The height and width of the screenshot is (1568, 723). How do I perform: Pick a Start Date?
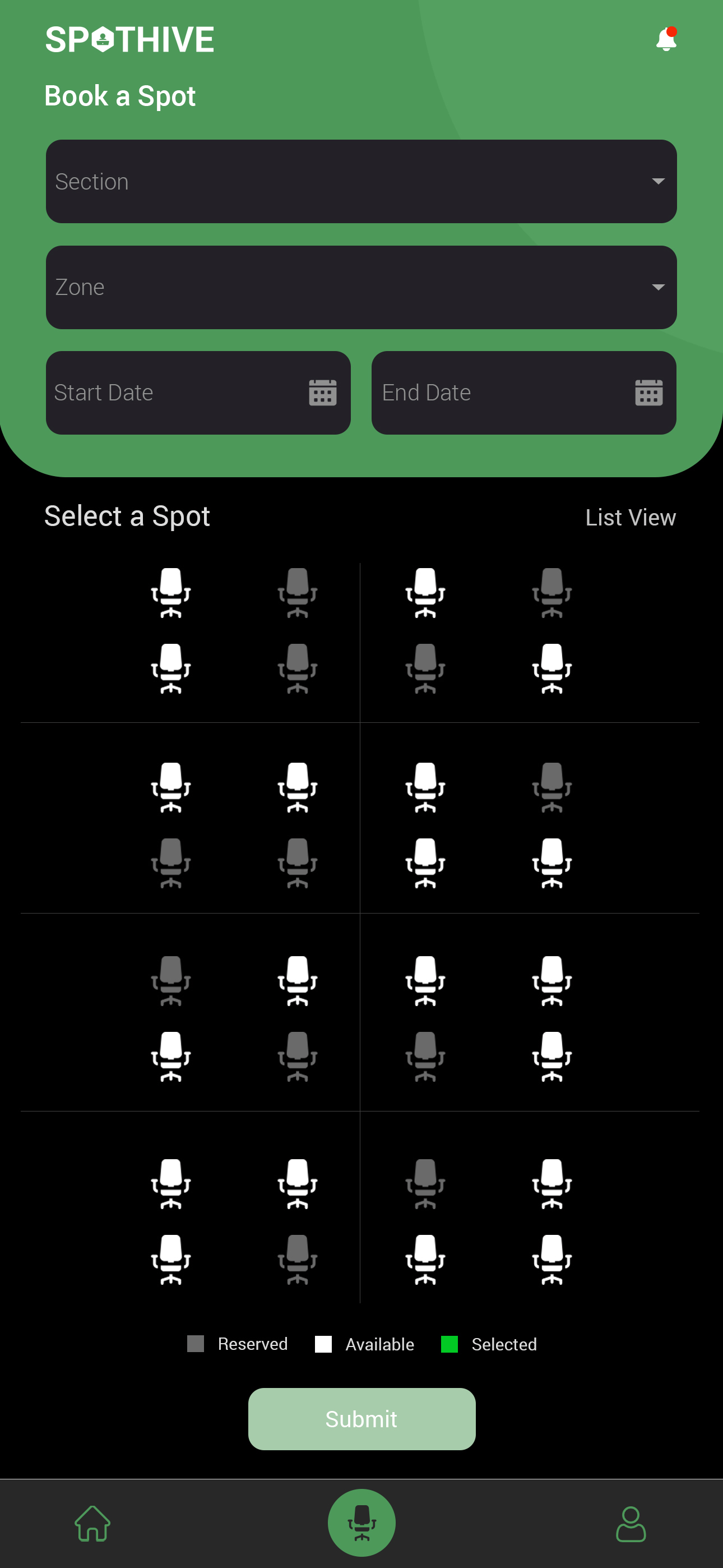tap(198, 393)
